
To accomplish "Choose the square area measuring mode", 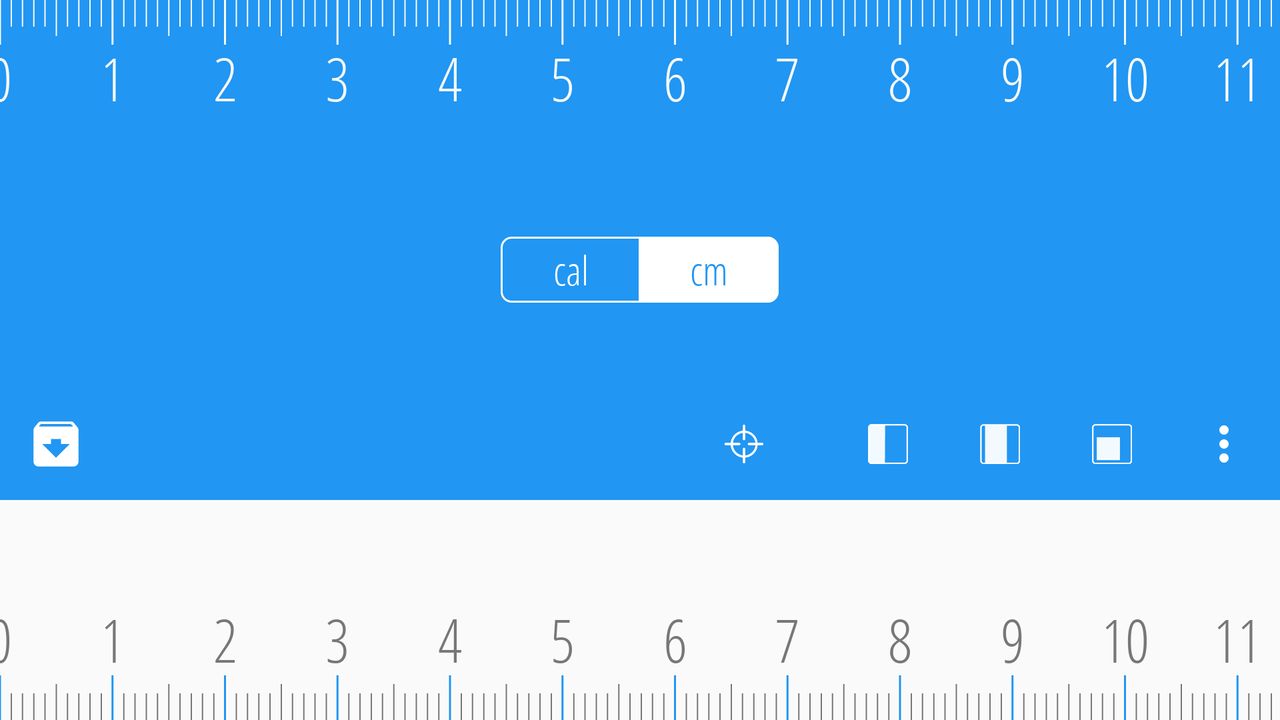I will [1112, 444].
